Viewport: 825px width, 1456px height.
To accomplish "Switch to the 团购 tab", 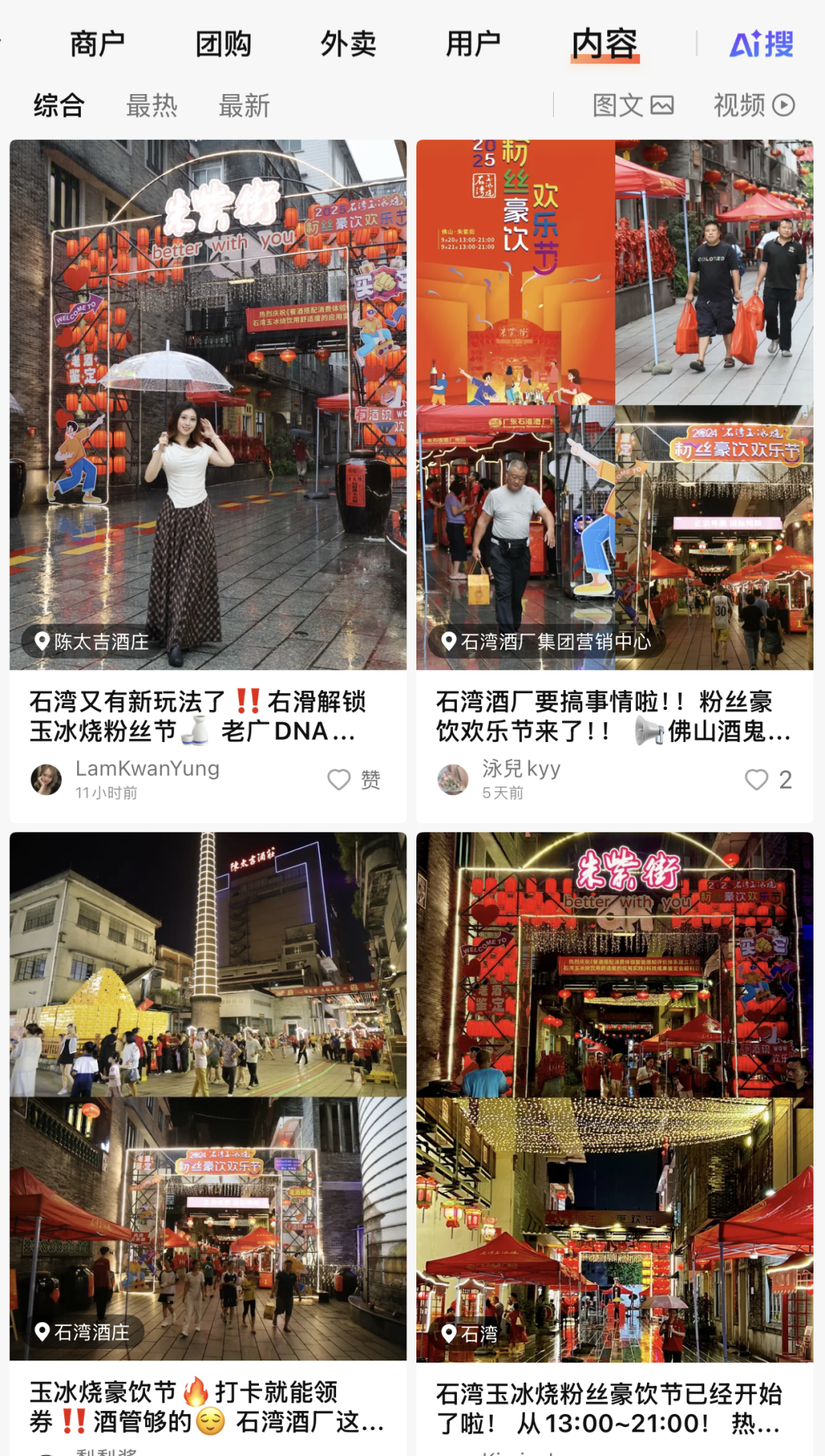I will pyautogui.click(x=223, y=44).
